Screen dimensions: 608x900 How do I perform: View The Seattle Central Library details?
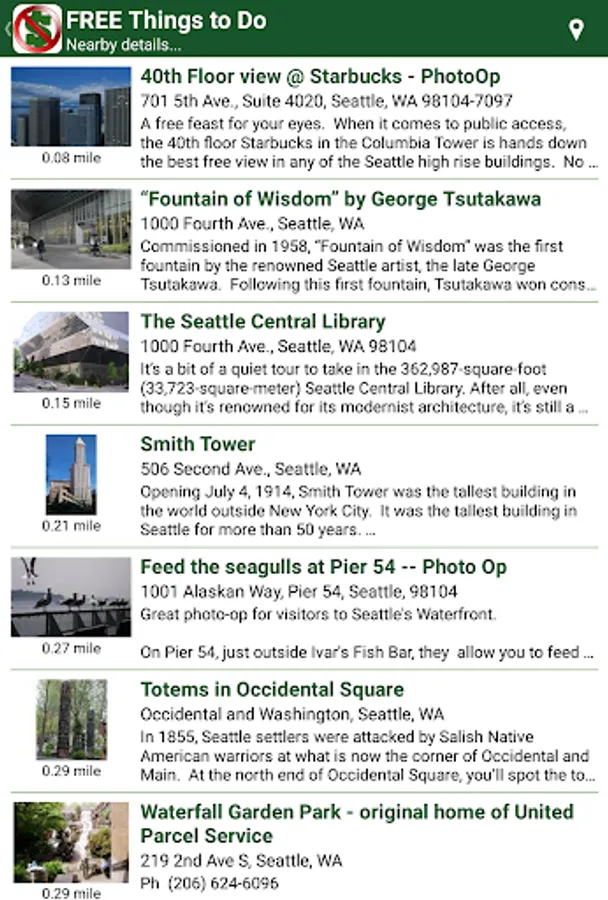tap(304, 363)
